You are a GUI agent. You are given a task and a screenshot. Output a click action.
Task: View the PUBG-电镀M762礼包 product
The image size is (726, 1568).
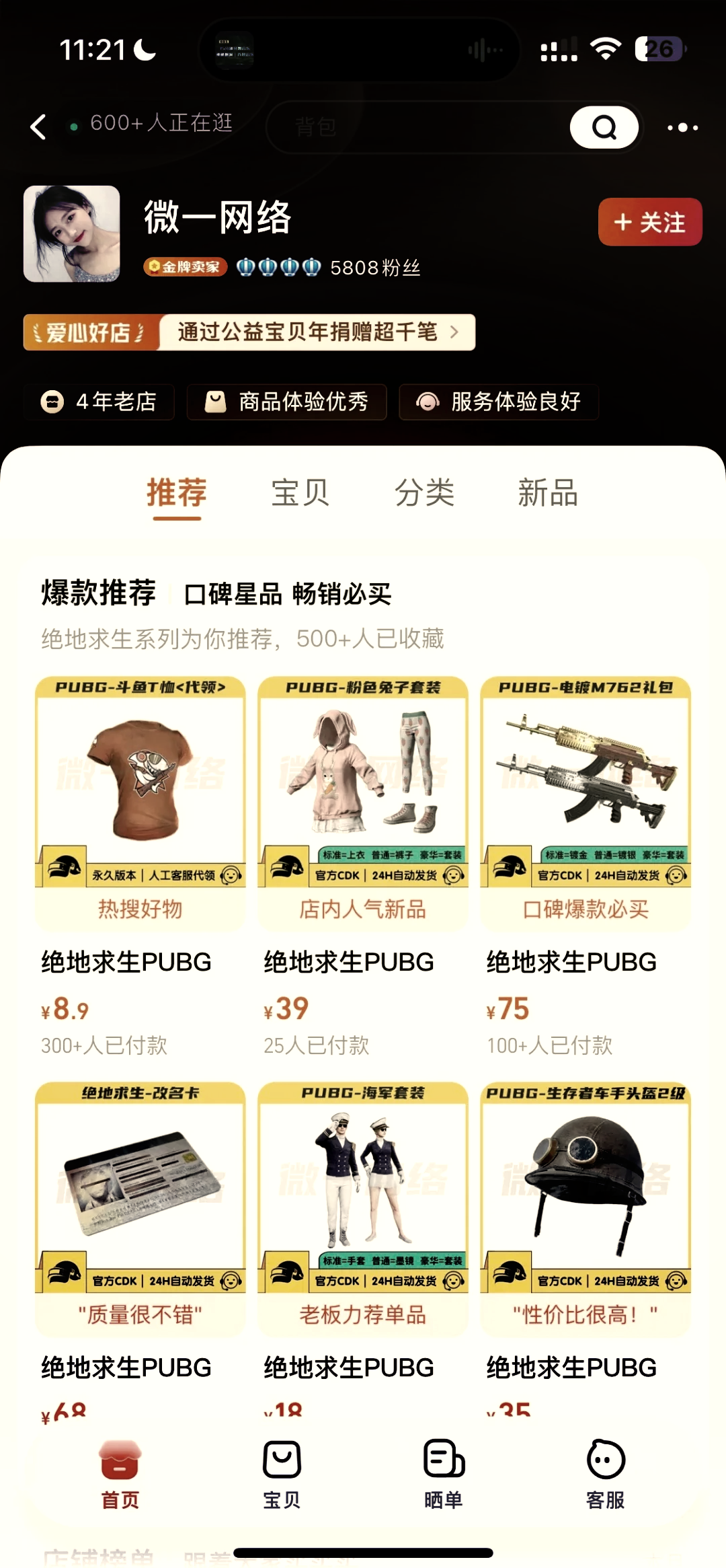(x=585, y=780)
